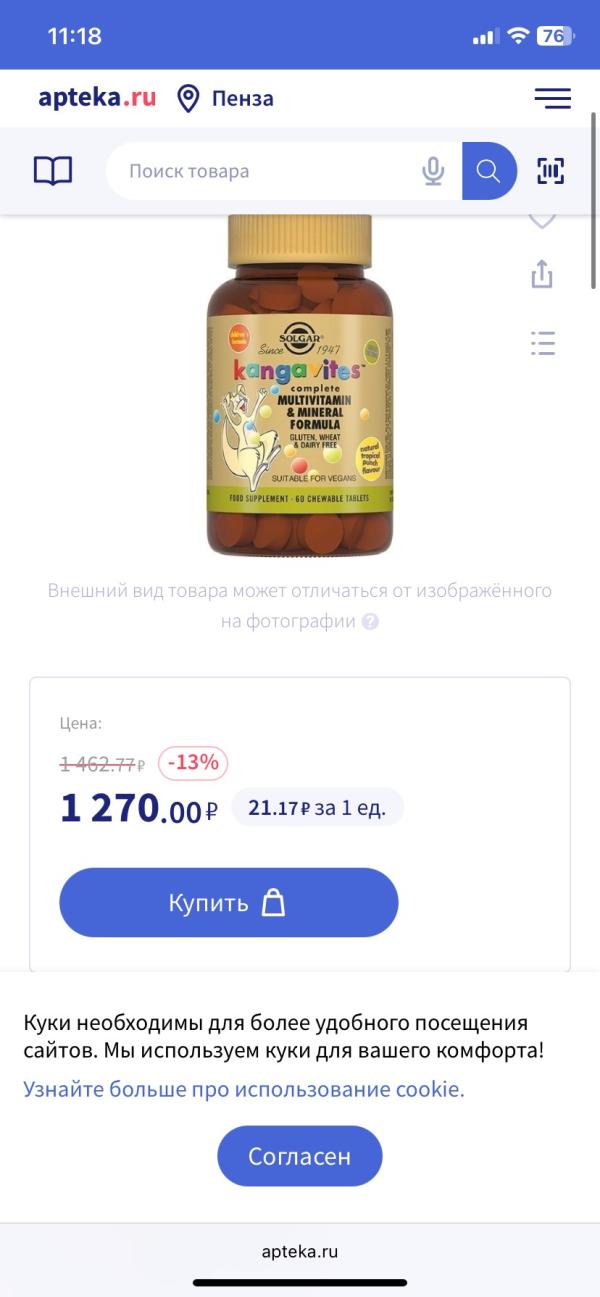
Task: Open the barcode scanner
Action: pyautogui.click(x=551, y=171)
